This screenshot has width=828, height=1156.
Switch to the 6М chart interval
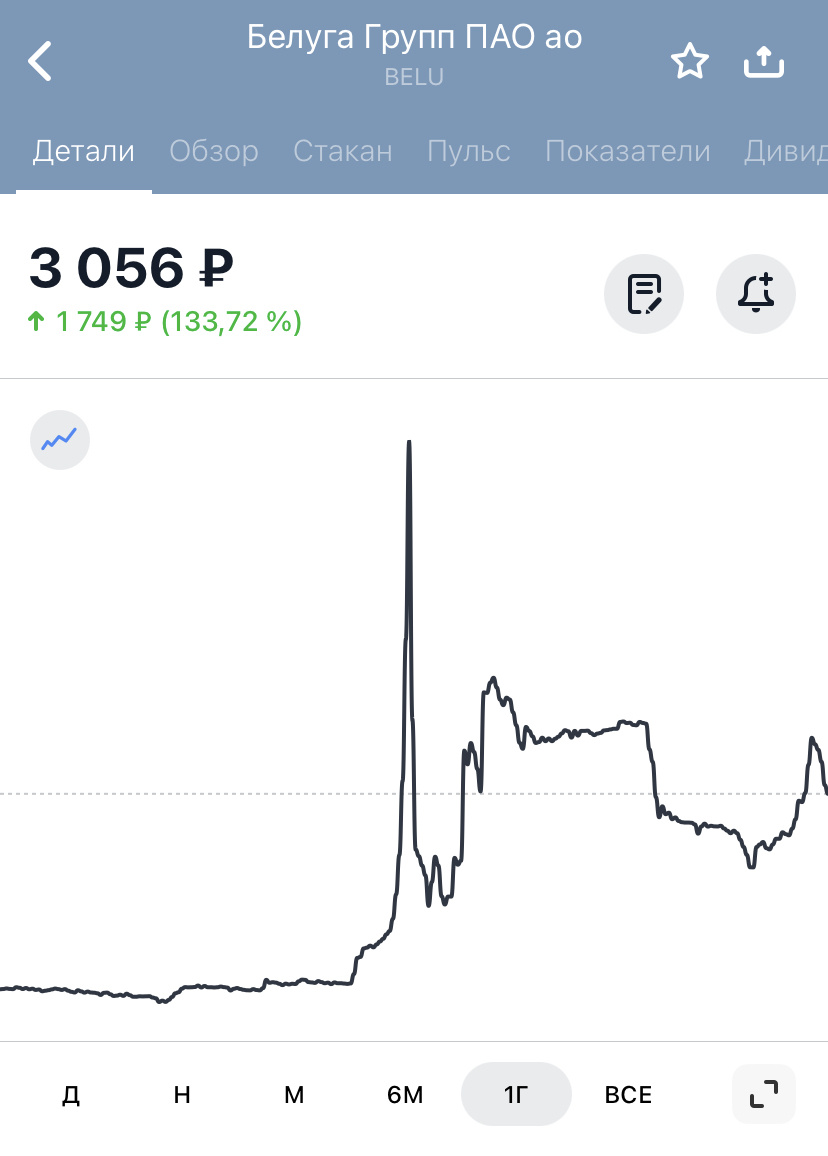click(404, 1094)
